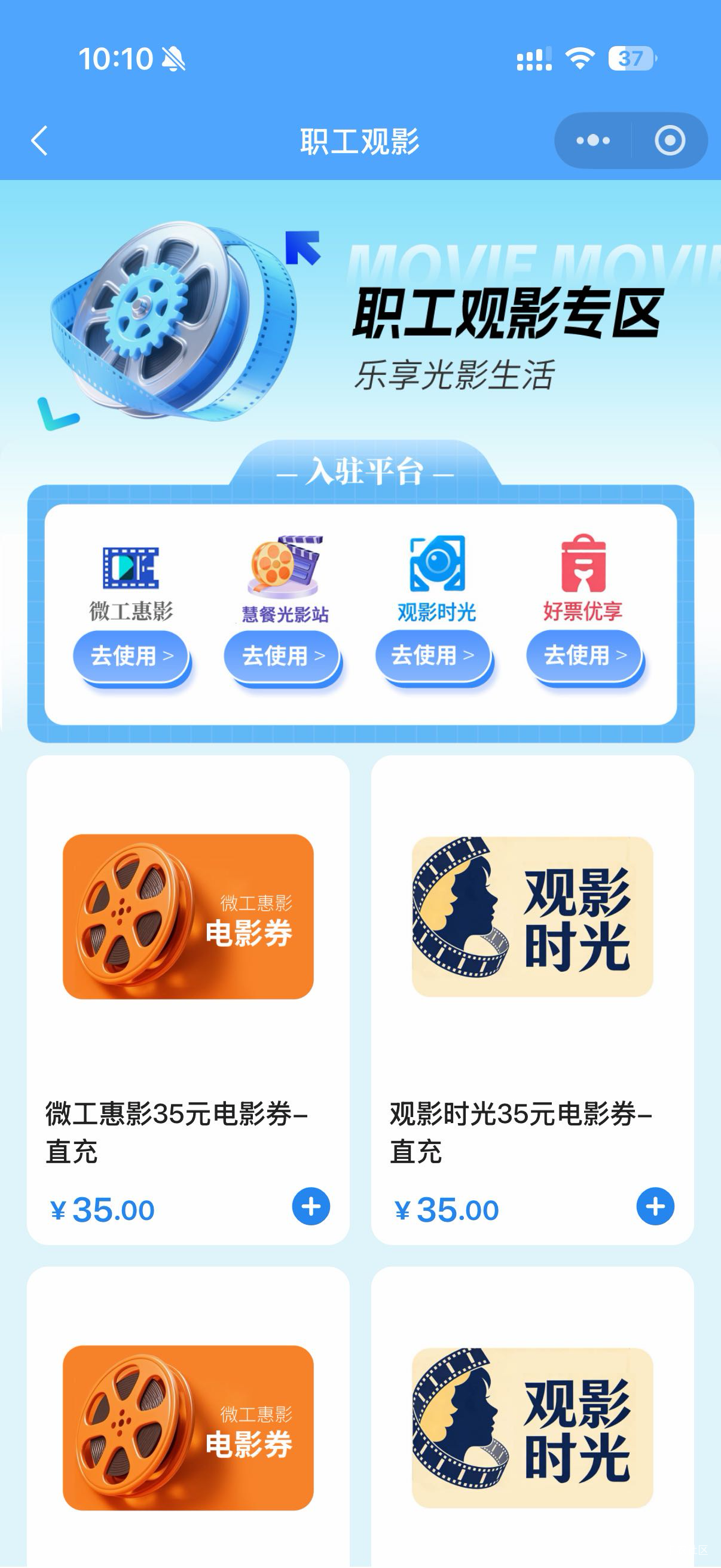Tap 去使用 under 慧餐光影站

[x=282, y=656]
